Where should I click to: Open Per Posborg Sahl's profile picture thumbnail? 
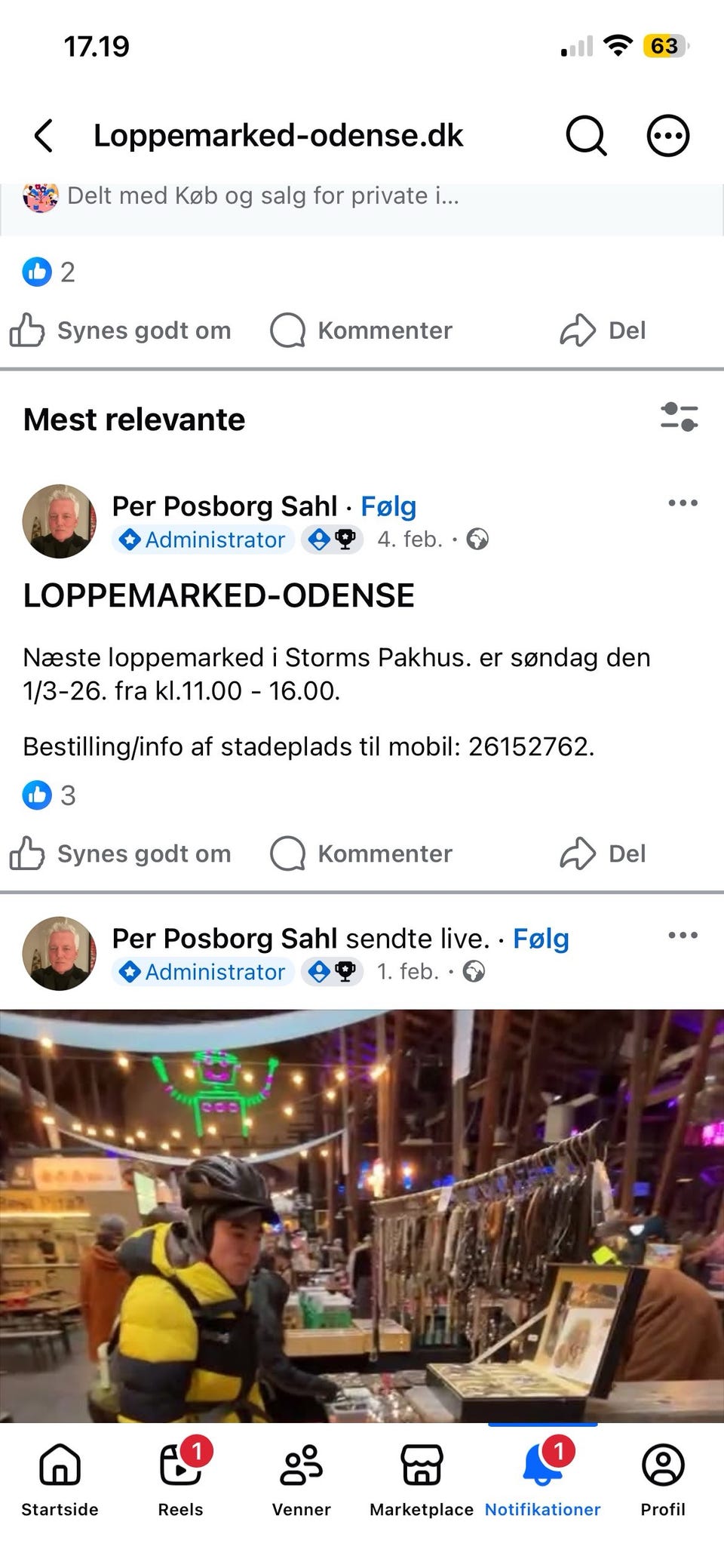pyautogui.click(x=59, y=521)
